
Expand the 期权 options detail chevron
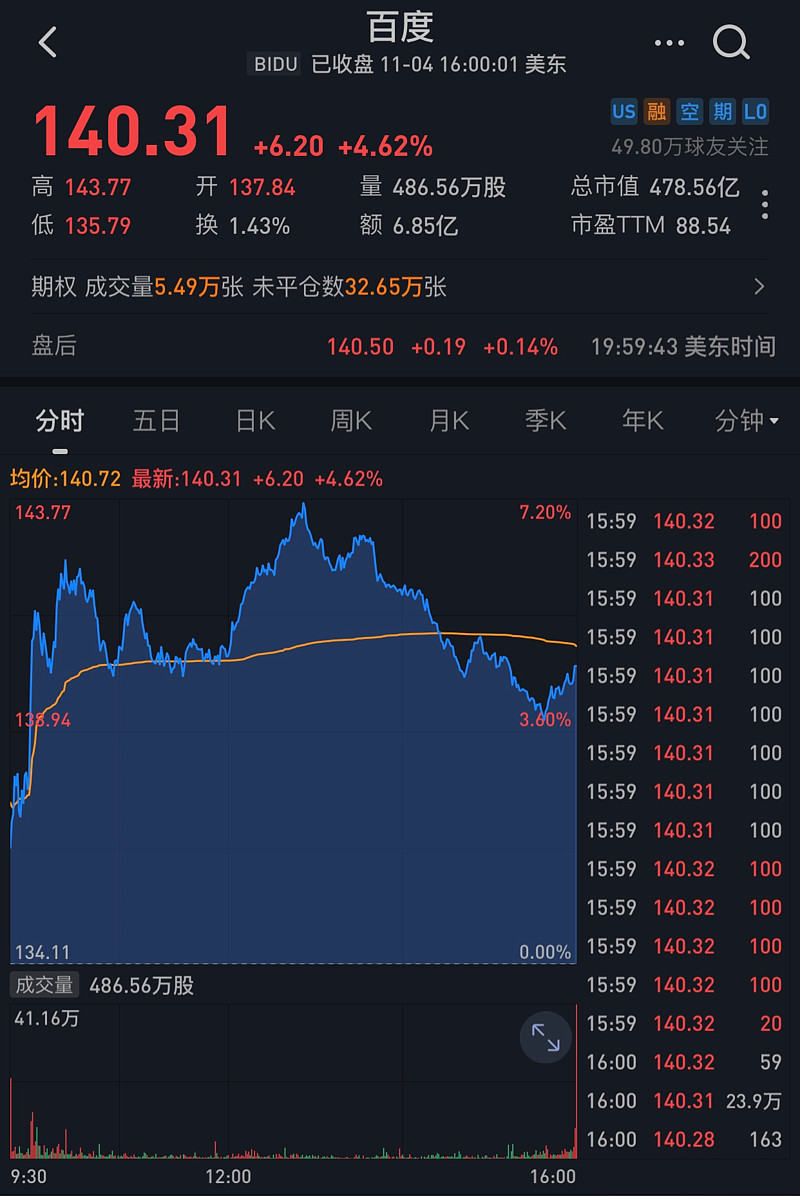pyautogui.click(x=761, y=287)
